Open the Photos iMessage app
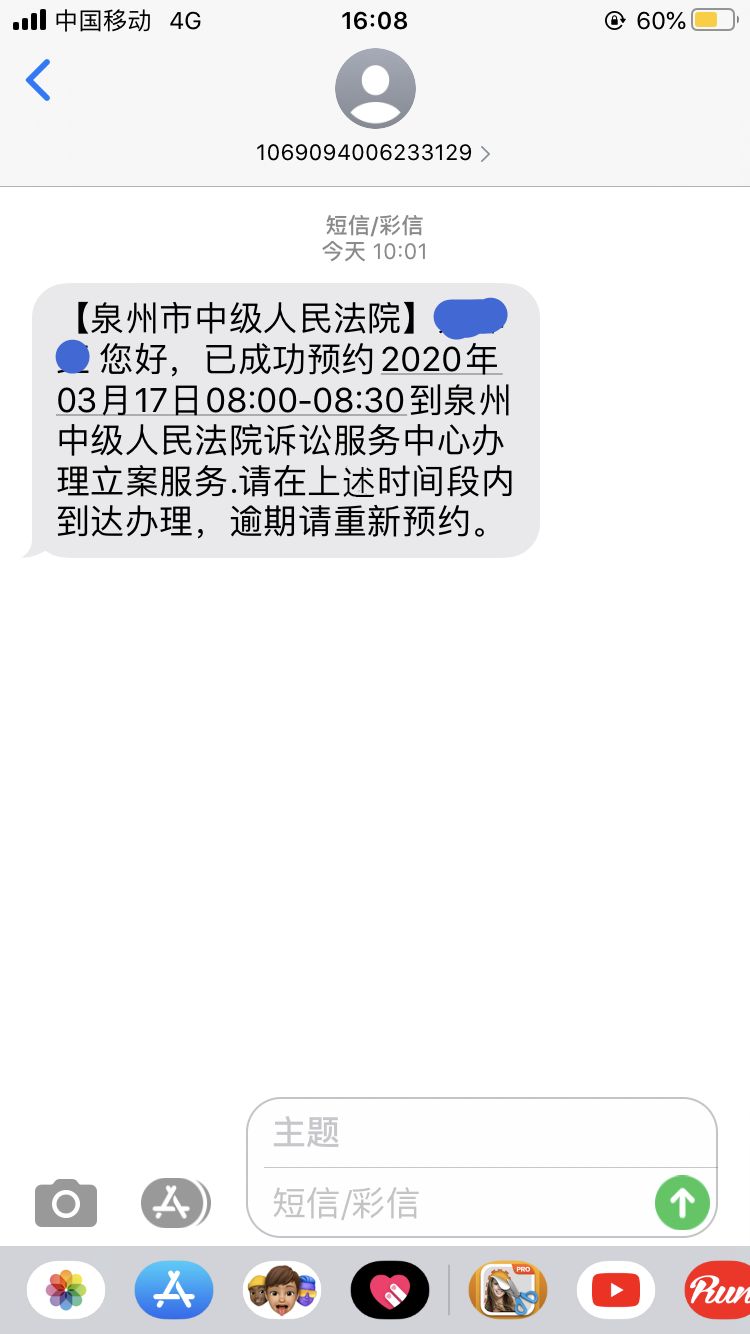This screenshot has height=1334, width=750. coord(66,1290)
